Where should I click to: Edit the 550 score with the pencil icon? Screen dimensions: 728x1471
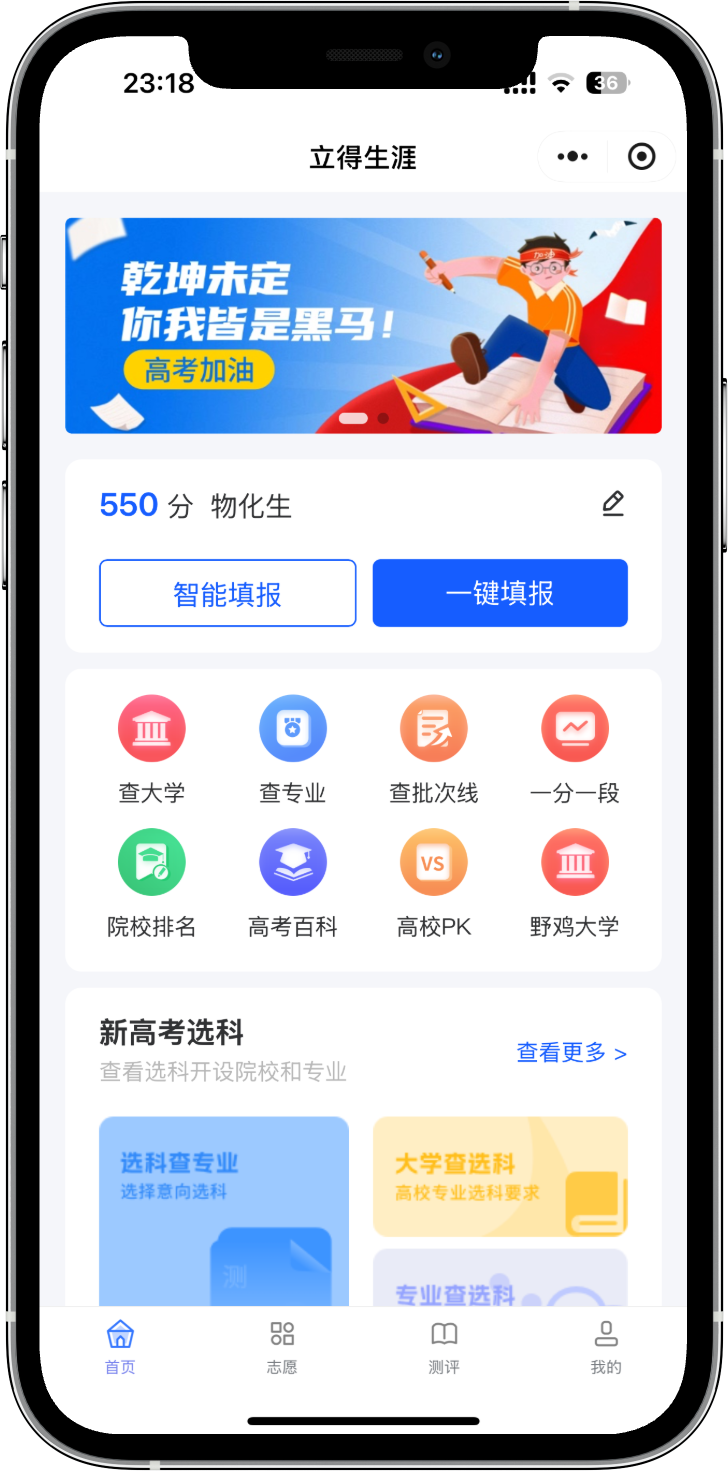pyautogui.click(x=613, y=504)
